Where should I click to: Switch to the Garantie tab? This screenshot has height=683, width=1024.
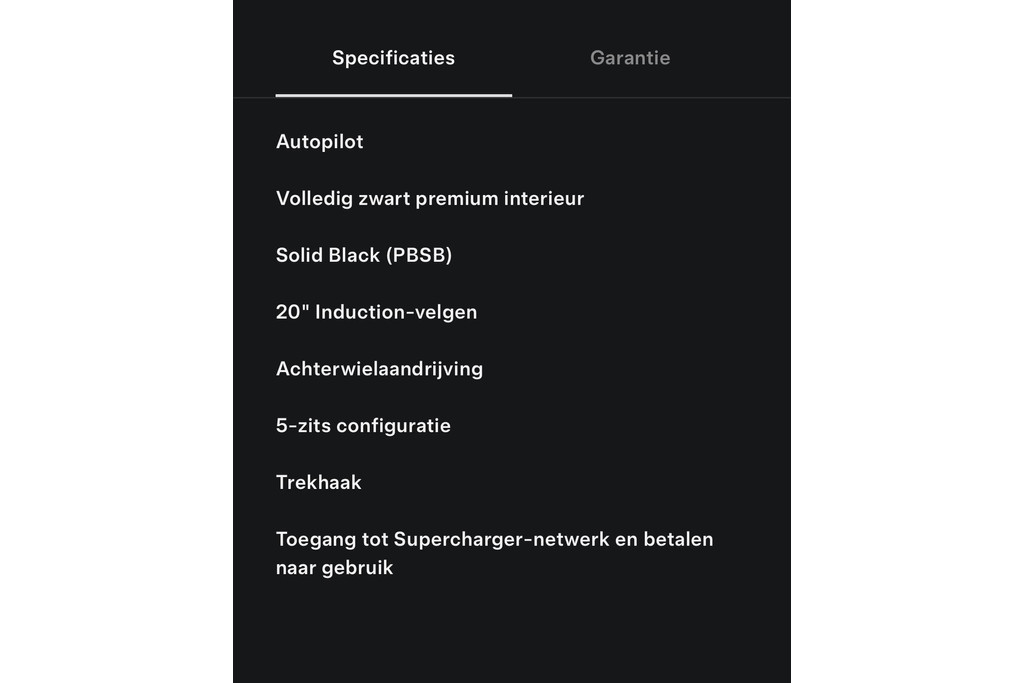pos(630,58)
